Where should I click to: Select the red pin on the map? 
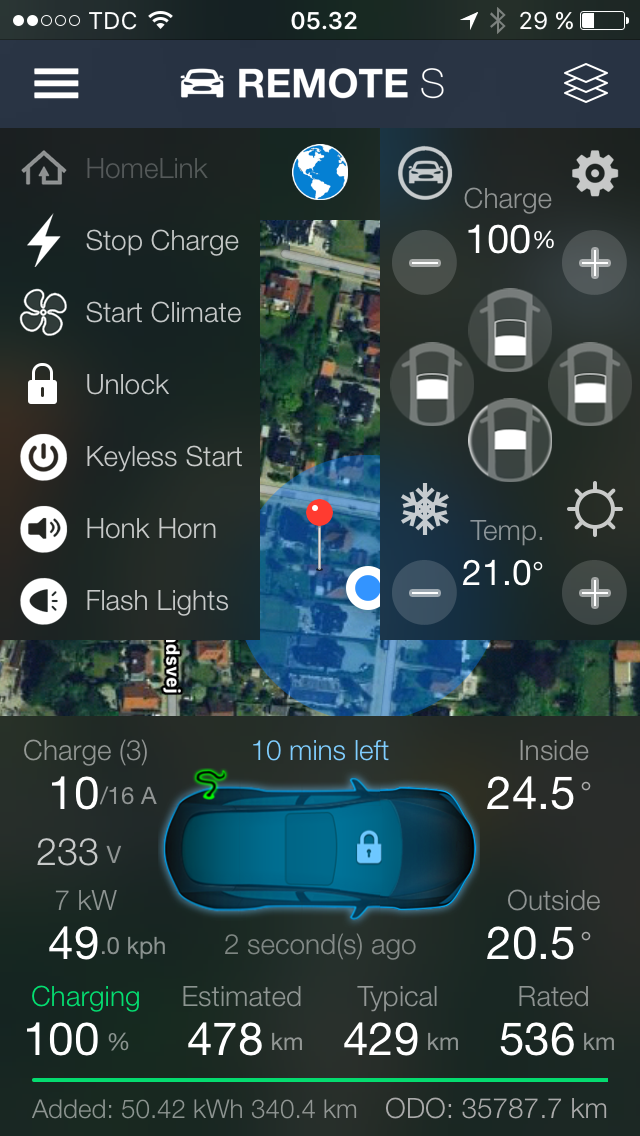click(319, 514)
